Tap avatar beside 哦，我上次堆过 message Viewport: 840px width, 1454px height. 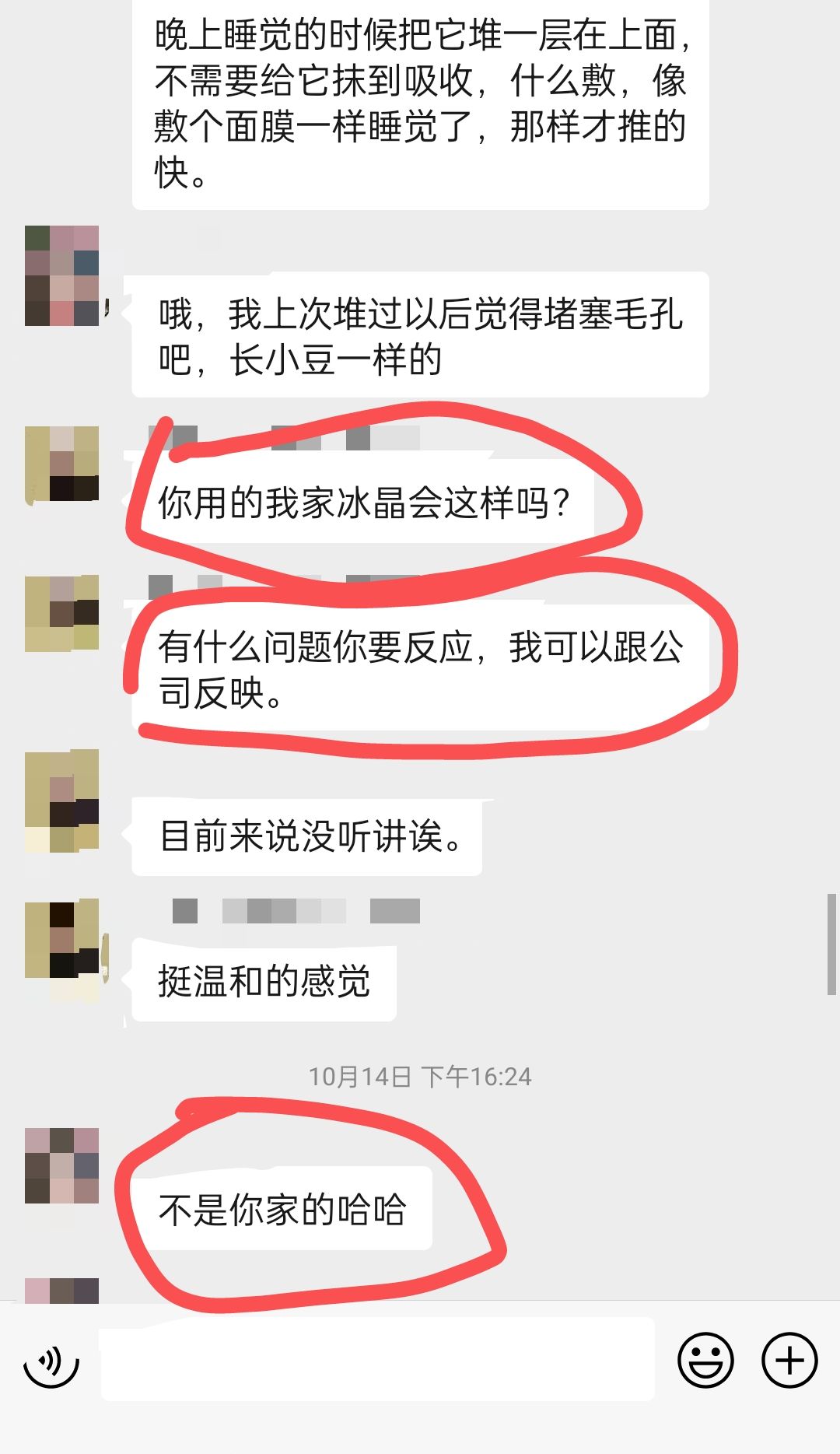(62, 275)
